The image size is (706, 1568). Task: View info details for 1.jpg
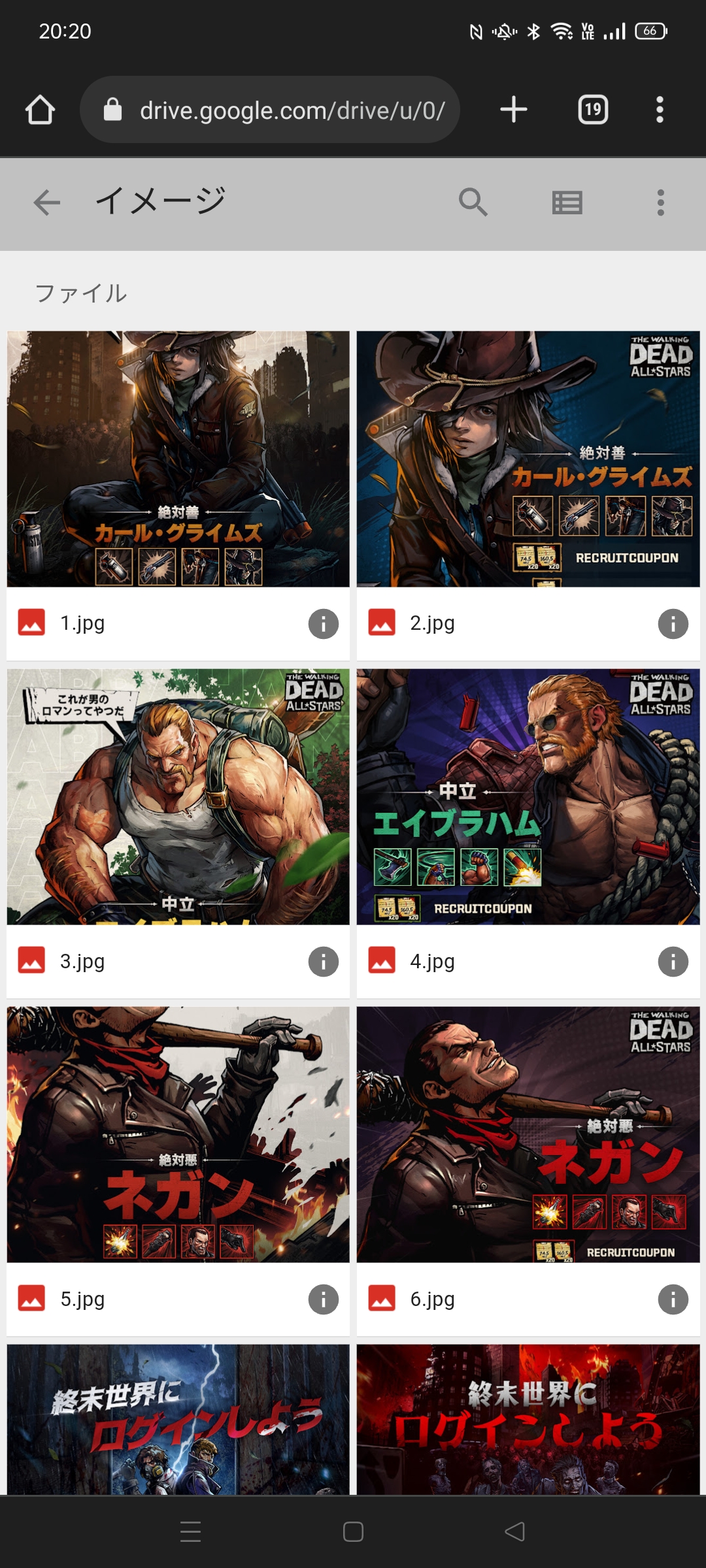(324, 623)
